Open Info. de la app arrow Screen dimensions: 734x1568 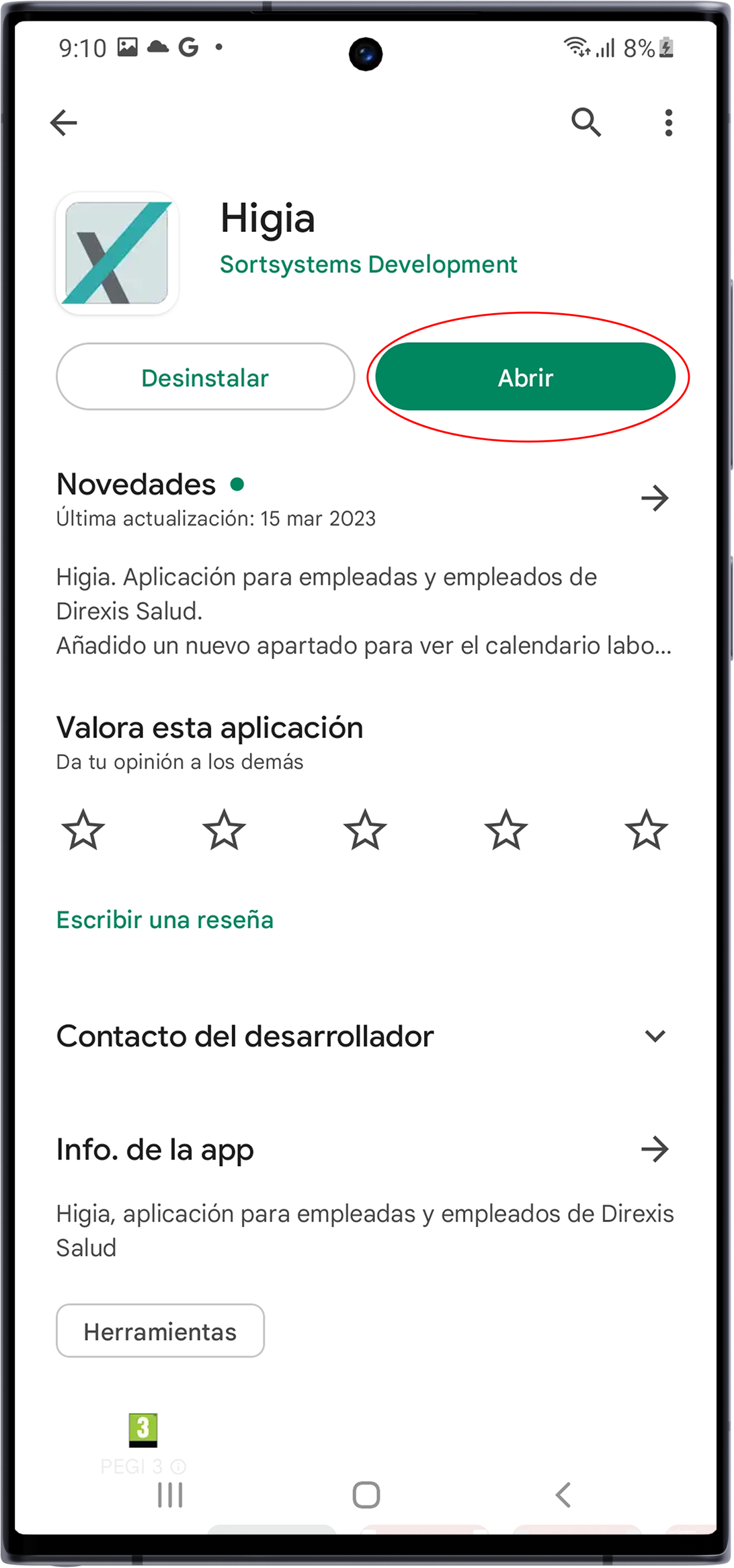click(655, 1149)
